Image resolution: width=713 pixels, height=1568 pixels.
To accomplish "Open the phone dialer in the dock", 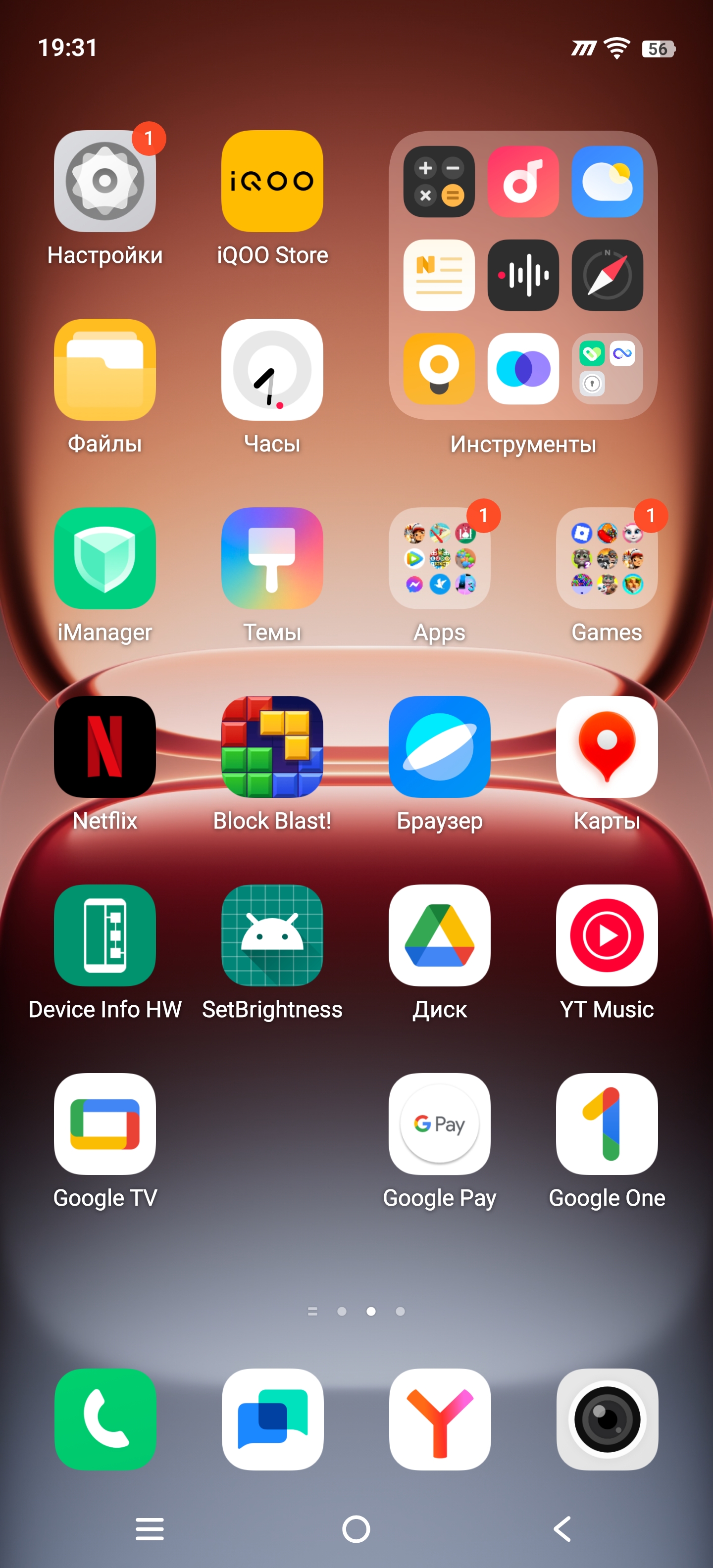I will click(105, 1419).
